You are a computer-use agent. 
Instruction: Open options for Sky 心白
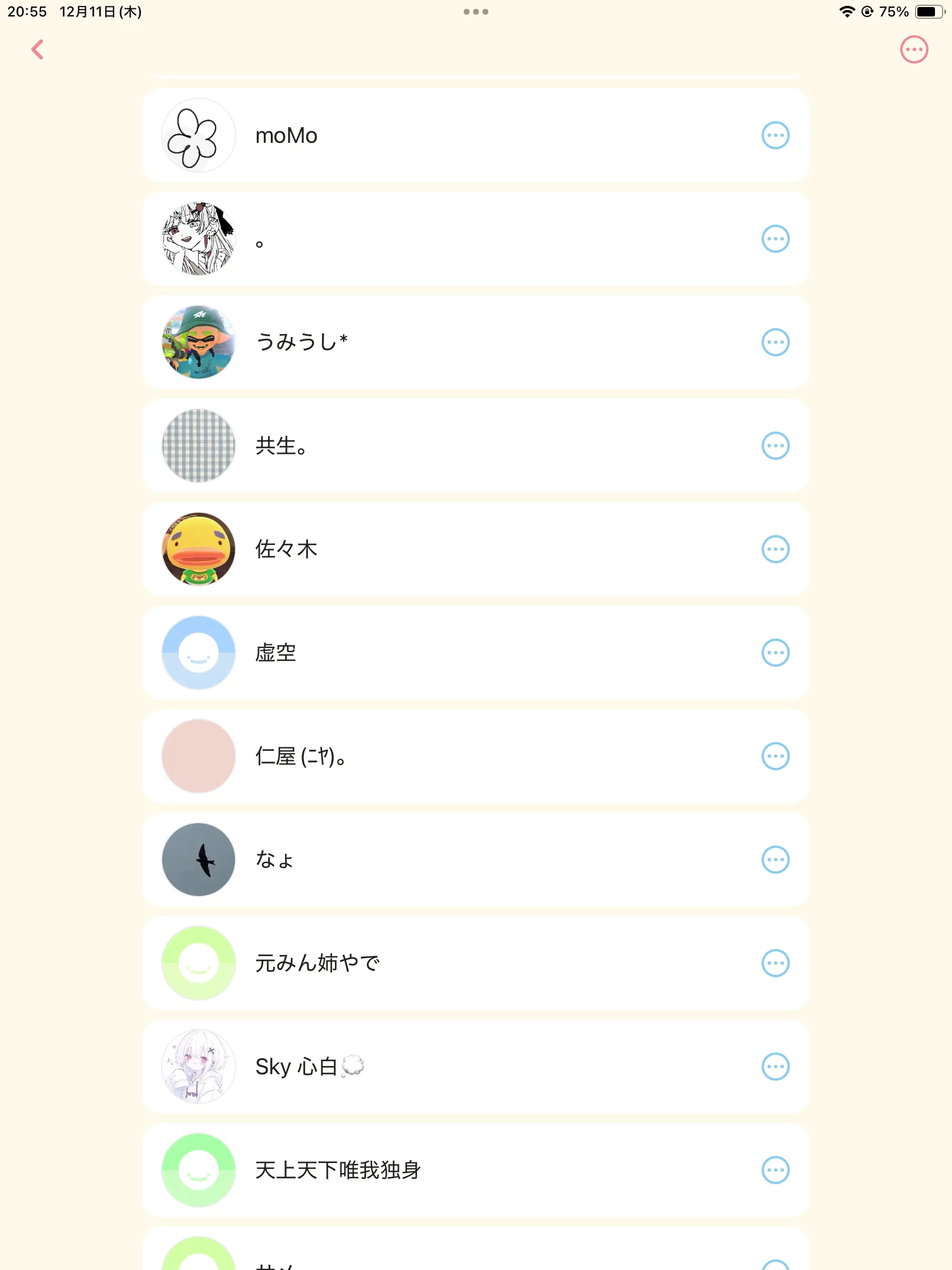coord(775,1067)
